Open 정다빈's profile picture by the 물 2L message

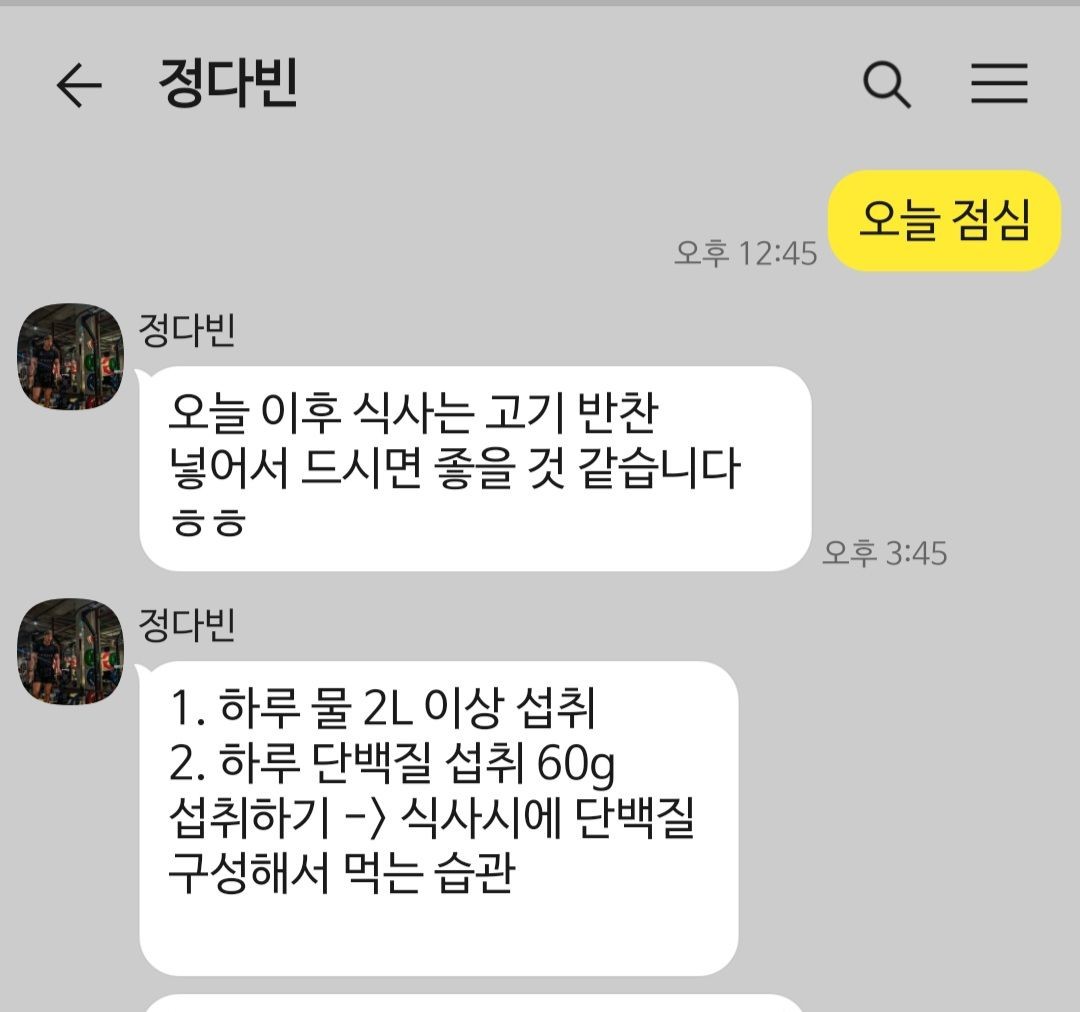[x=70, y=652]
